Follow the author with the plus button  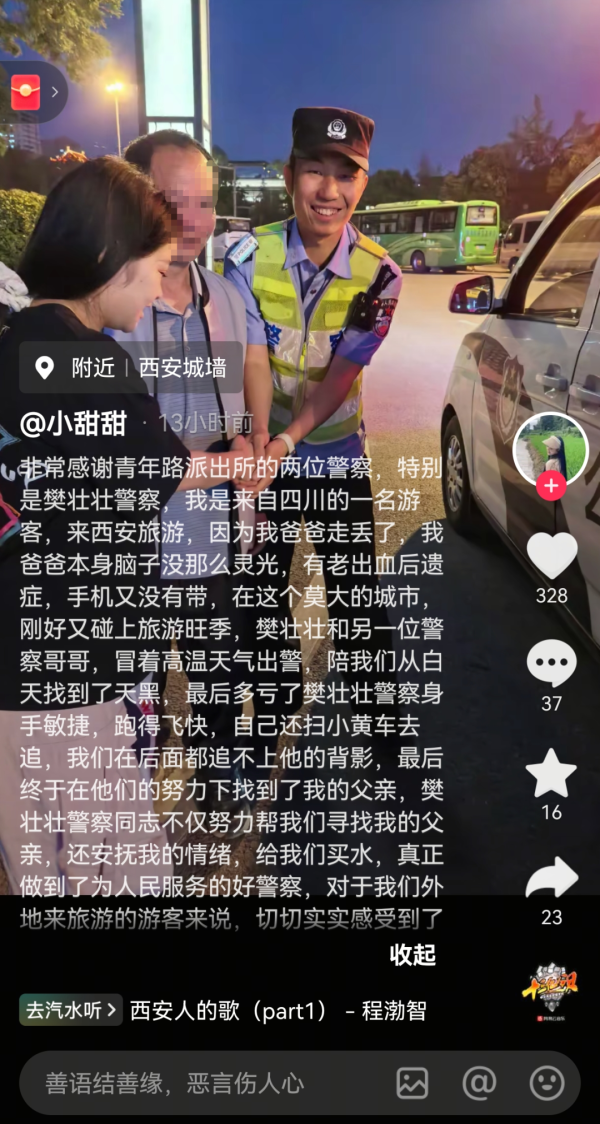click(x=551, y=487)
